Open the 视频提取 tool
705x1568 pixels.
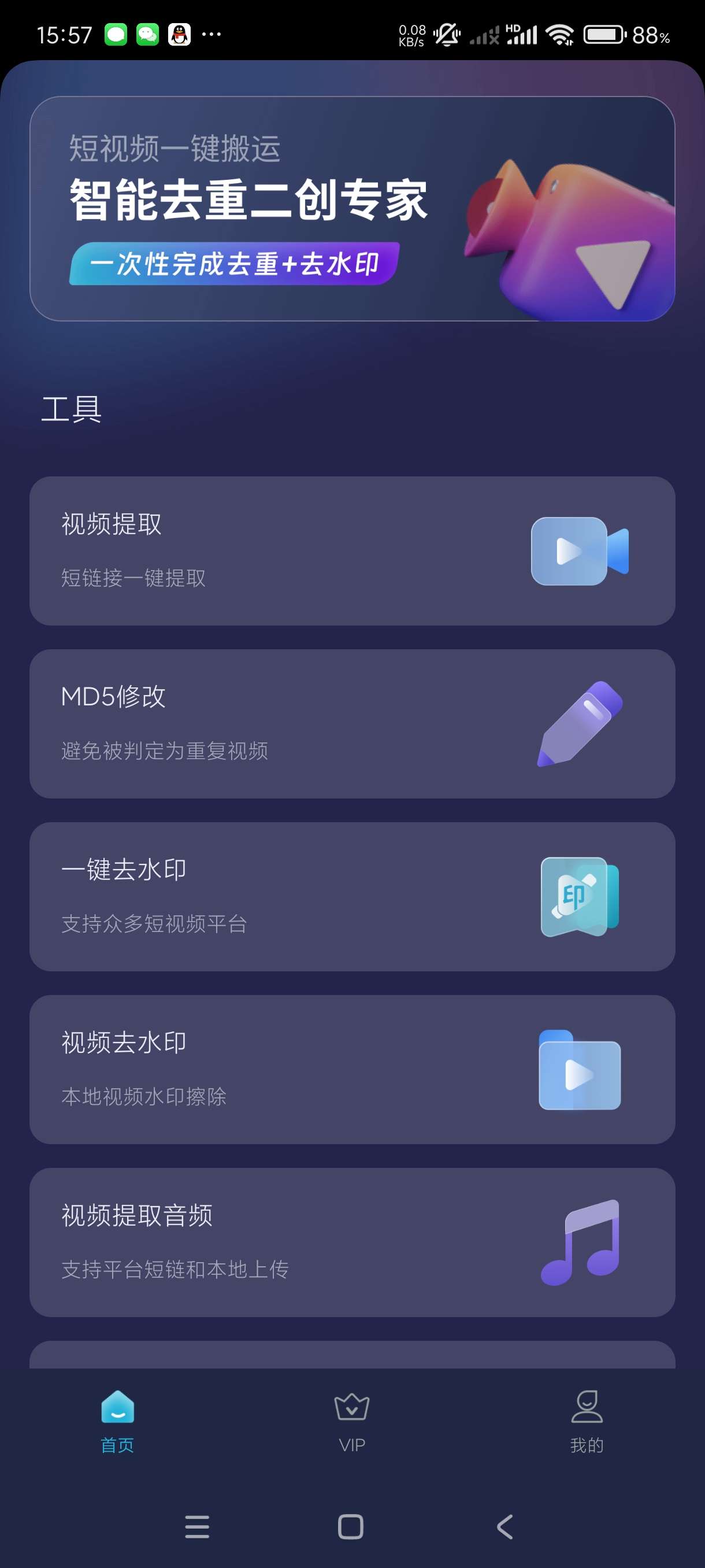click(x=352, y=551)
